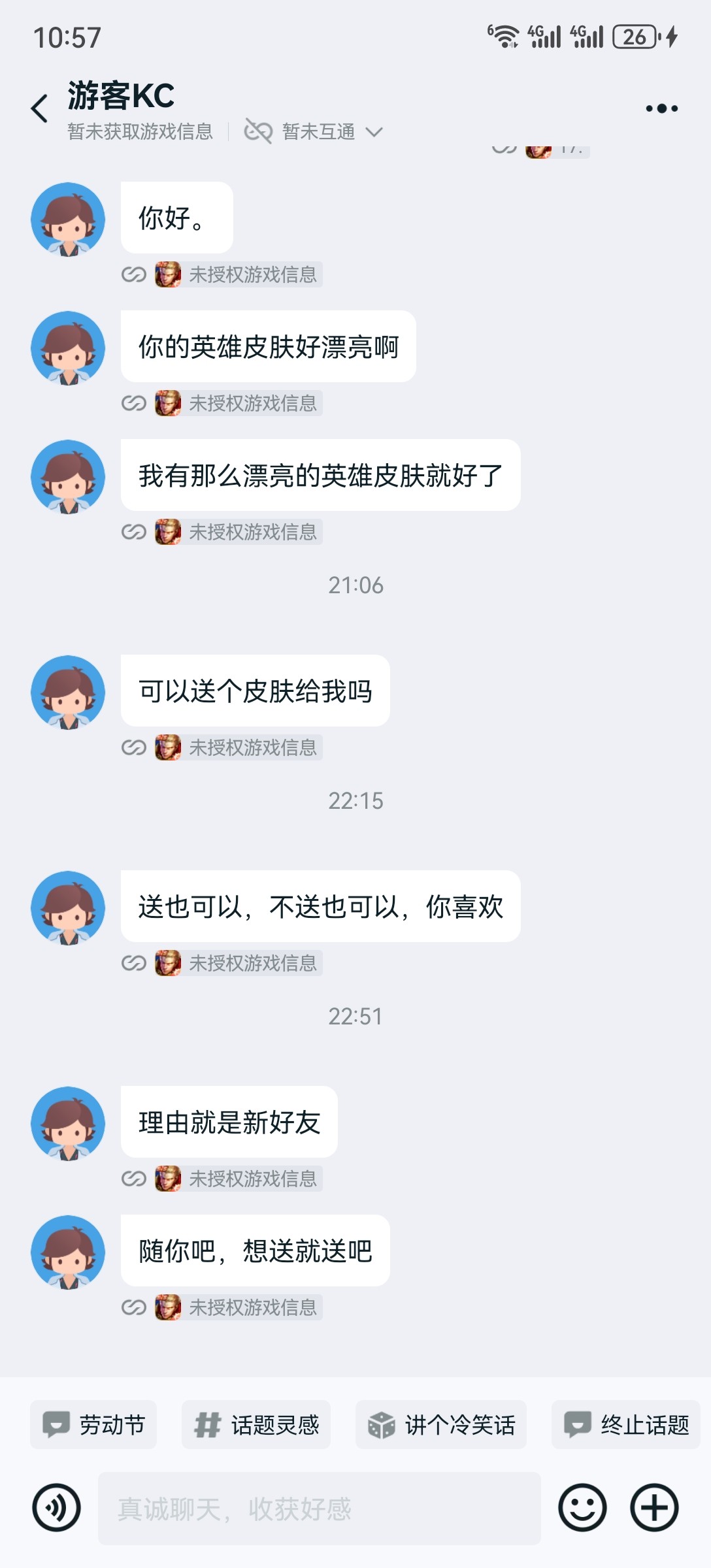Open sender's avatar beside 你好。

coord(68,220)
